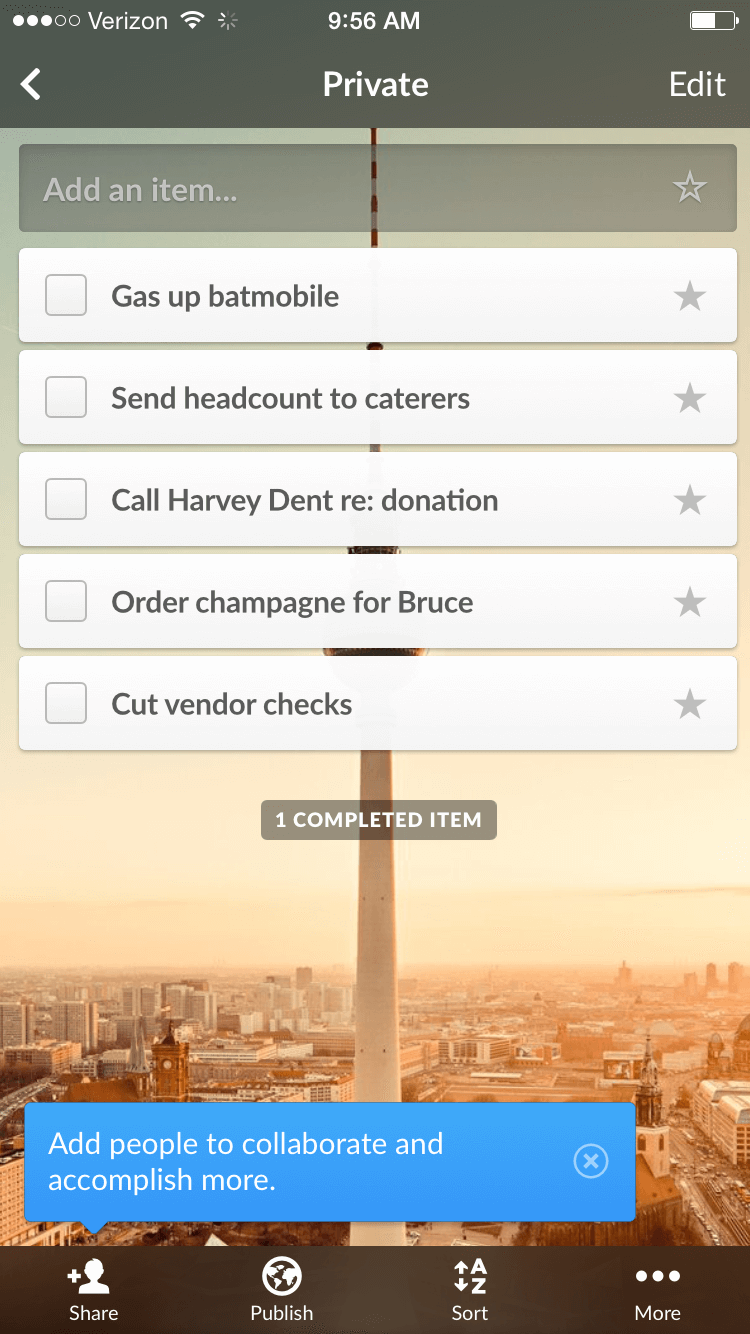Star the Cut vendor checks task
Viewport: 750px width, 1334px height.
(x=689, y=703)
